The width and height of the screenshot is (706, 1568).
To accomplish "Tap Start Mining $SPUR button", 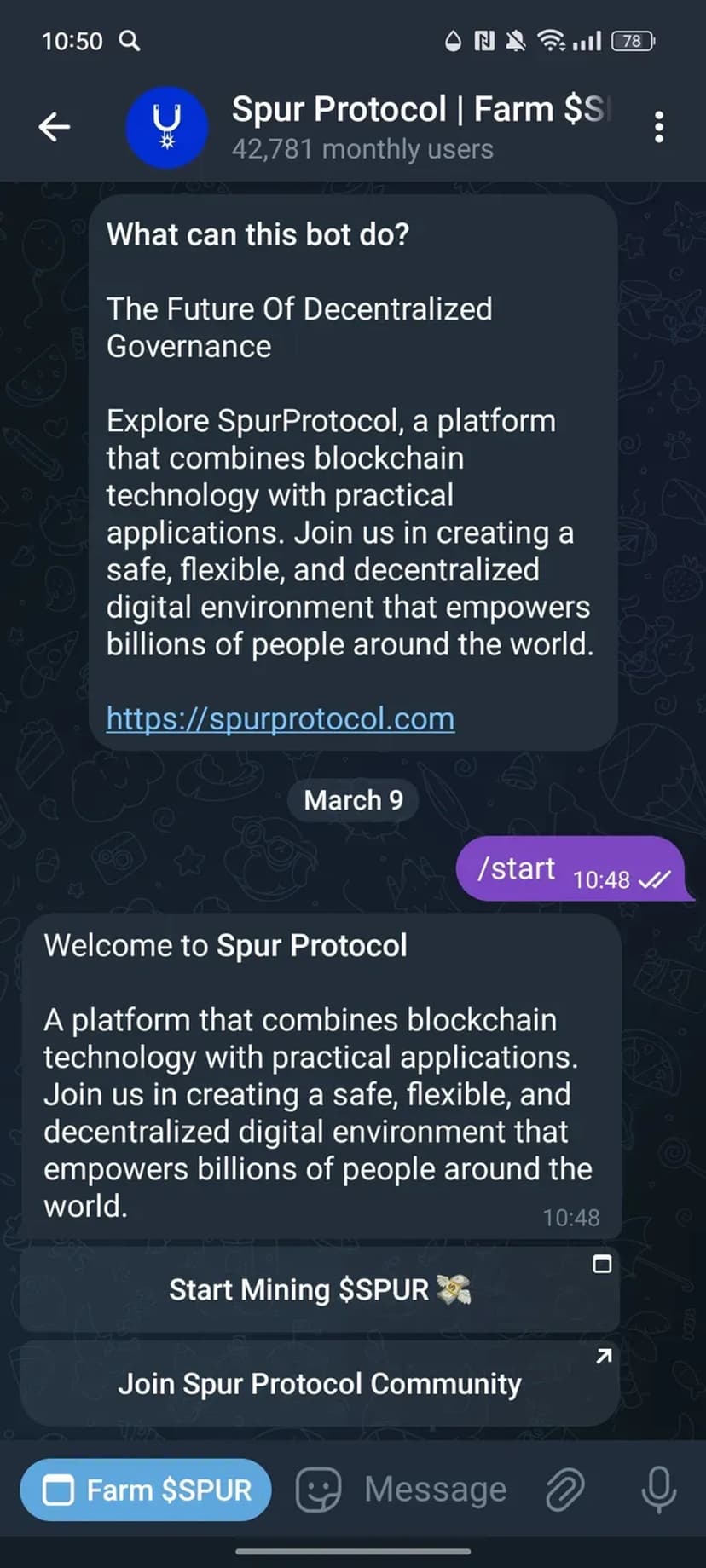I will 319,1289.
